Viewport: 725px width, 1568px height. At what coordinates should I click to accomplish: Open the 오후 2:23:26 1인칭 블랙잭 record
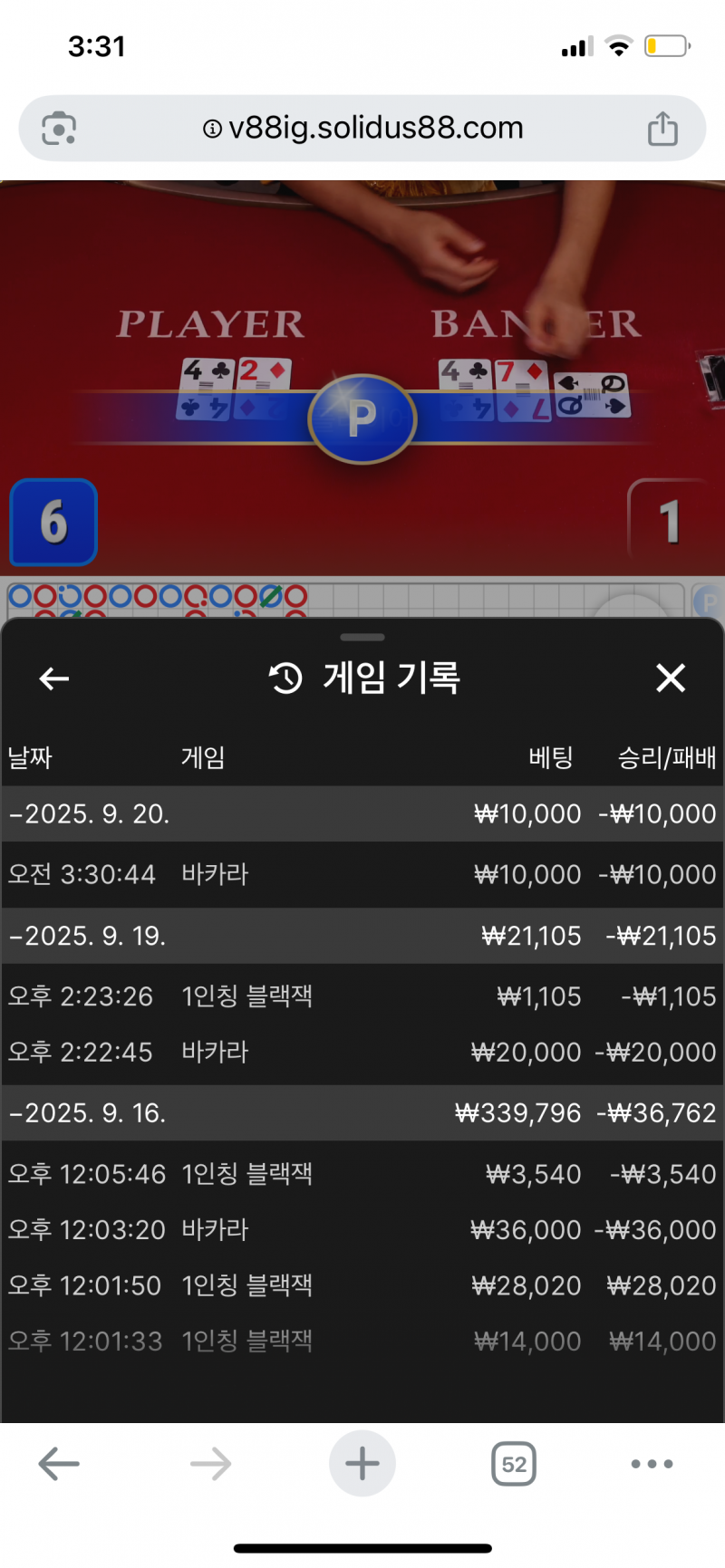362,996
